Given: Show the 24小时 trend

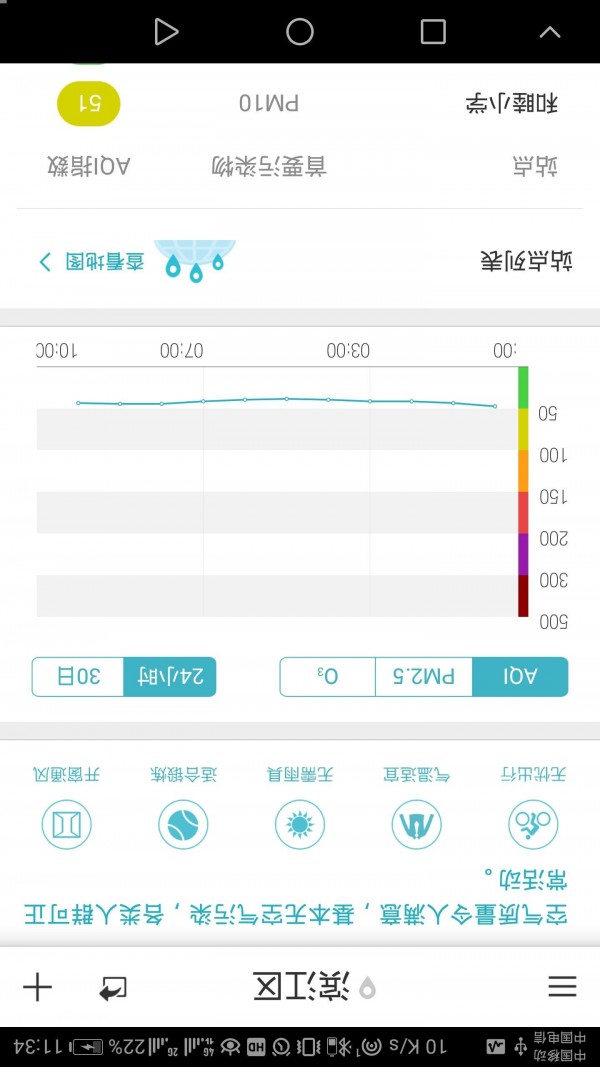Looking at the screenshot, I should 169,676.
